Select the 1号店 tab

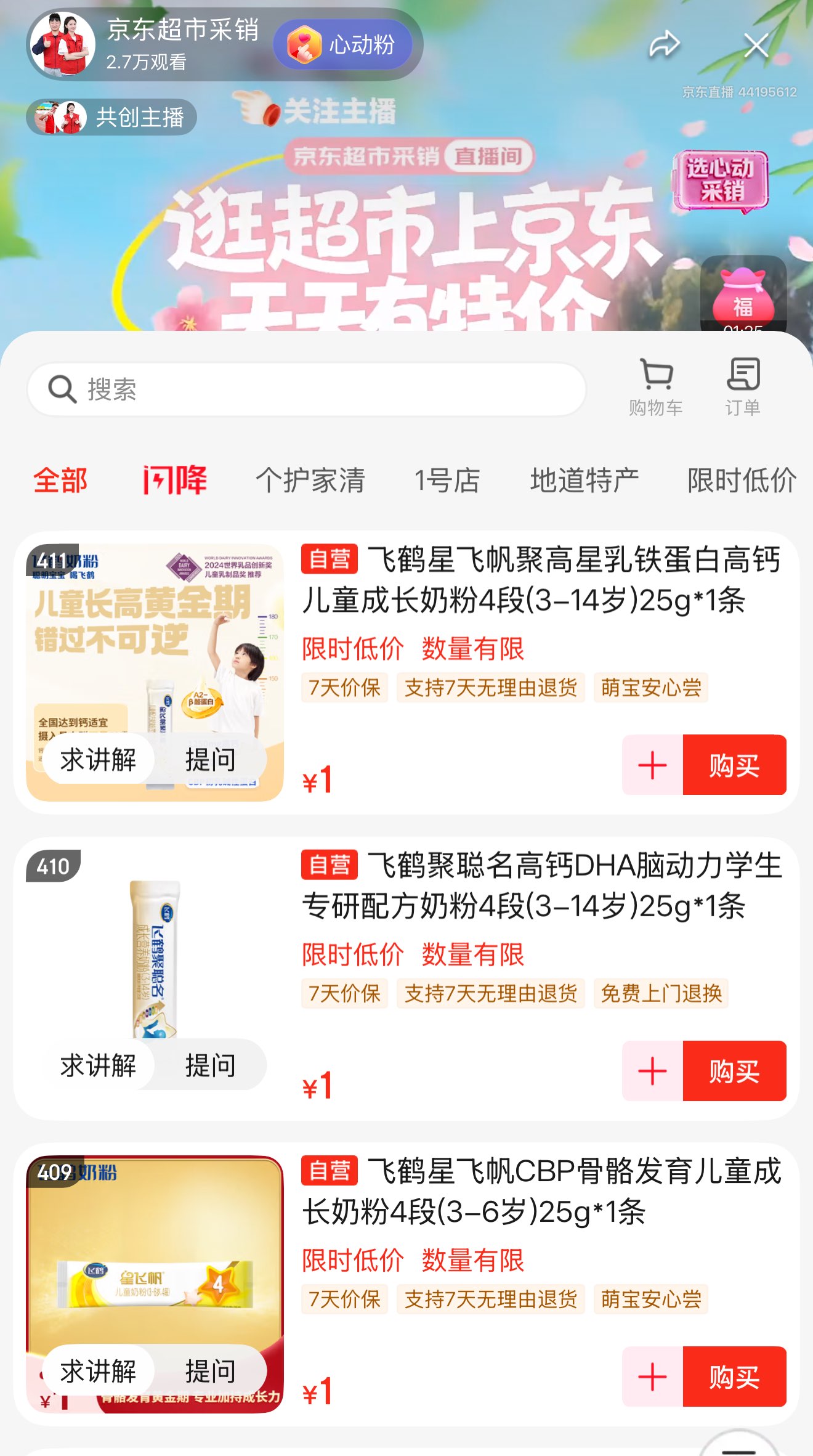coord(447,480)
